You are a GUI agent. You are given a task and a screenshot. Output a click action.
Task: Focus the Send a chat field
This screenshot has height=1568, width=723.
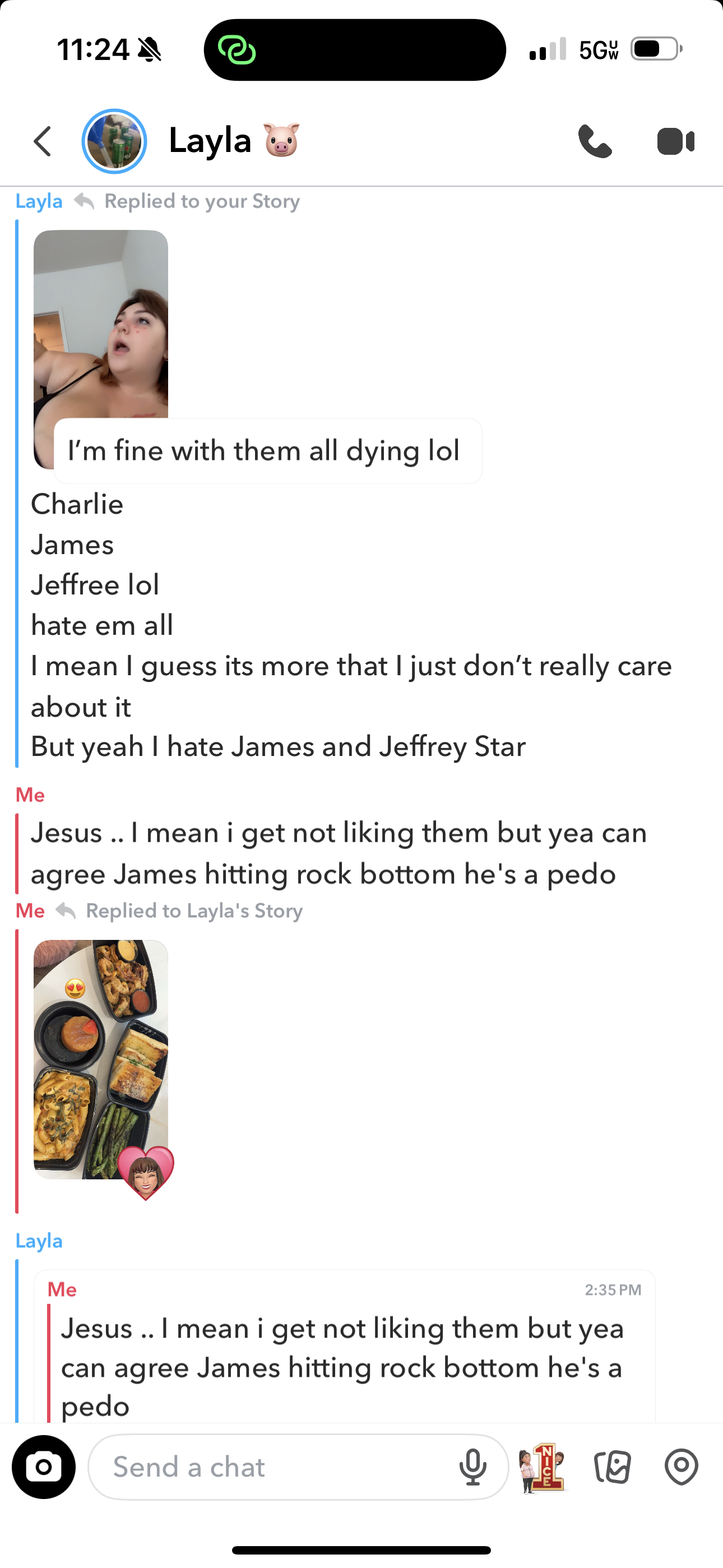coord(274,1467)
